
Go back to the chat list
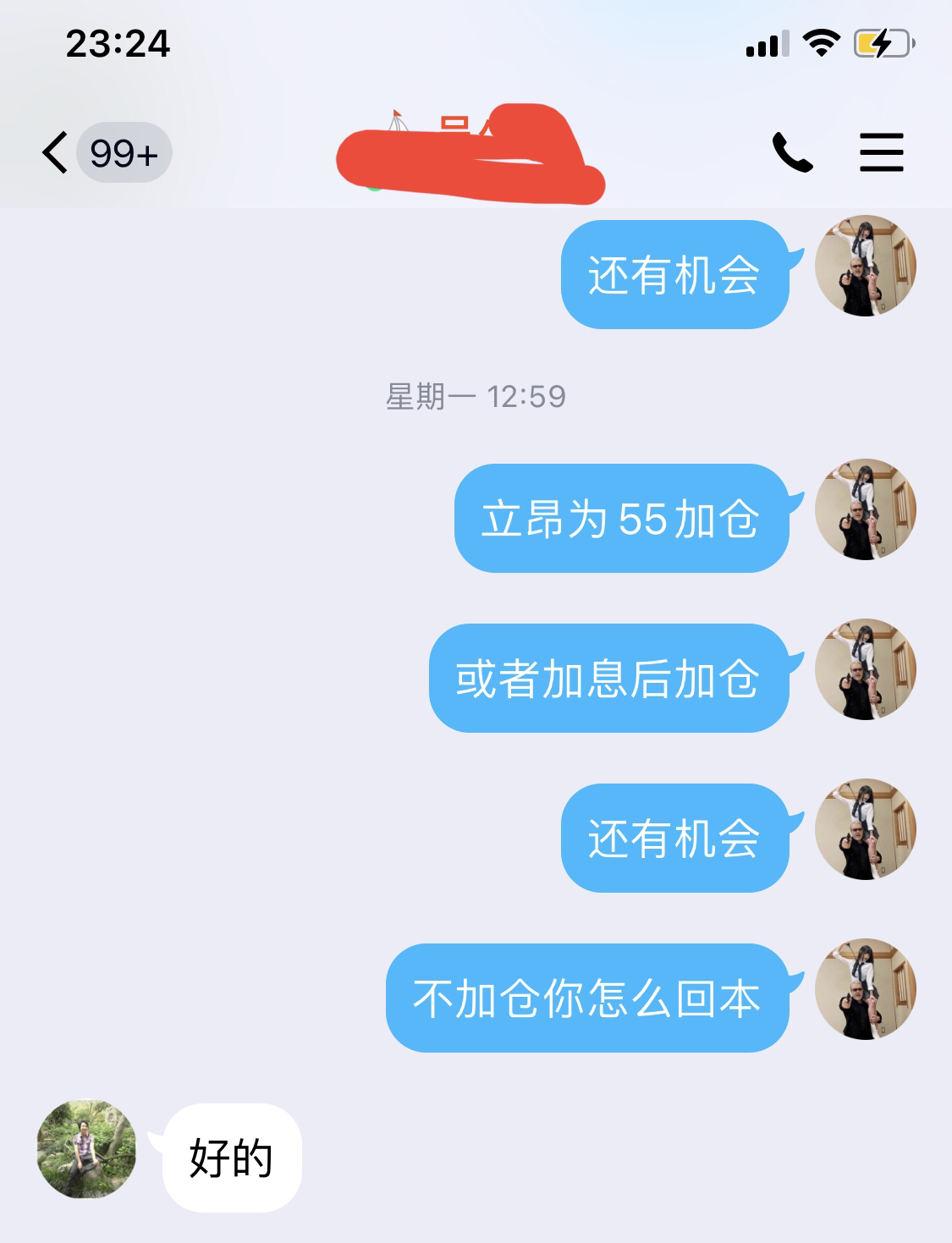[56, 153]
